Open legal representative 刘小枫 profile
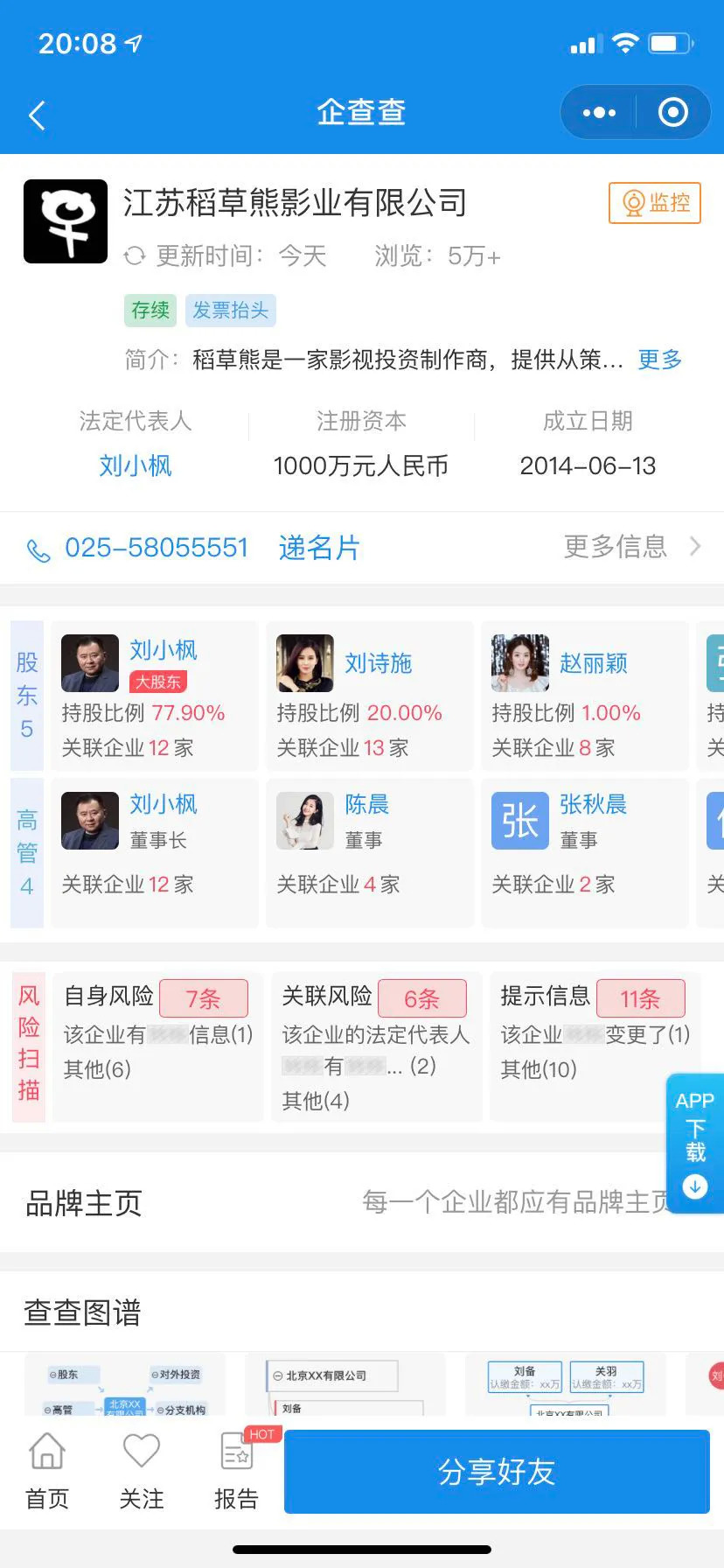 pos(136,465)
